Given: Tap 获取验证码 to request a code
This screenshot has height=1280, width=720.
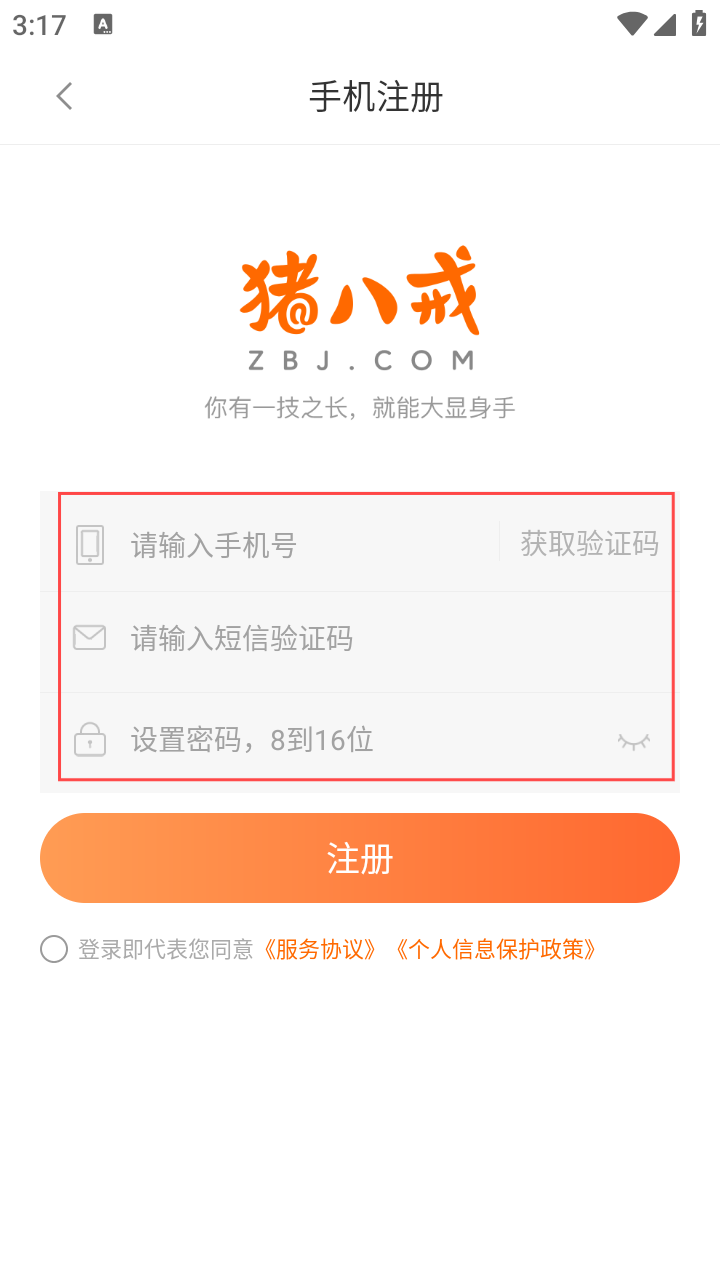Looking at the screenshot, I should pyautogui.click(x=589, y=544).
